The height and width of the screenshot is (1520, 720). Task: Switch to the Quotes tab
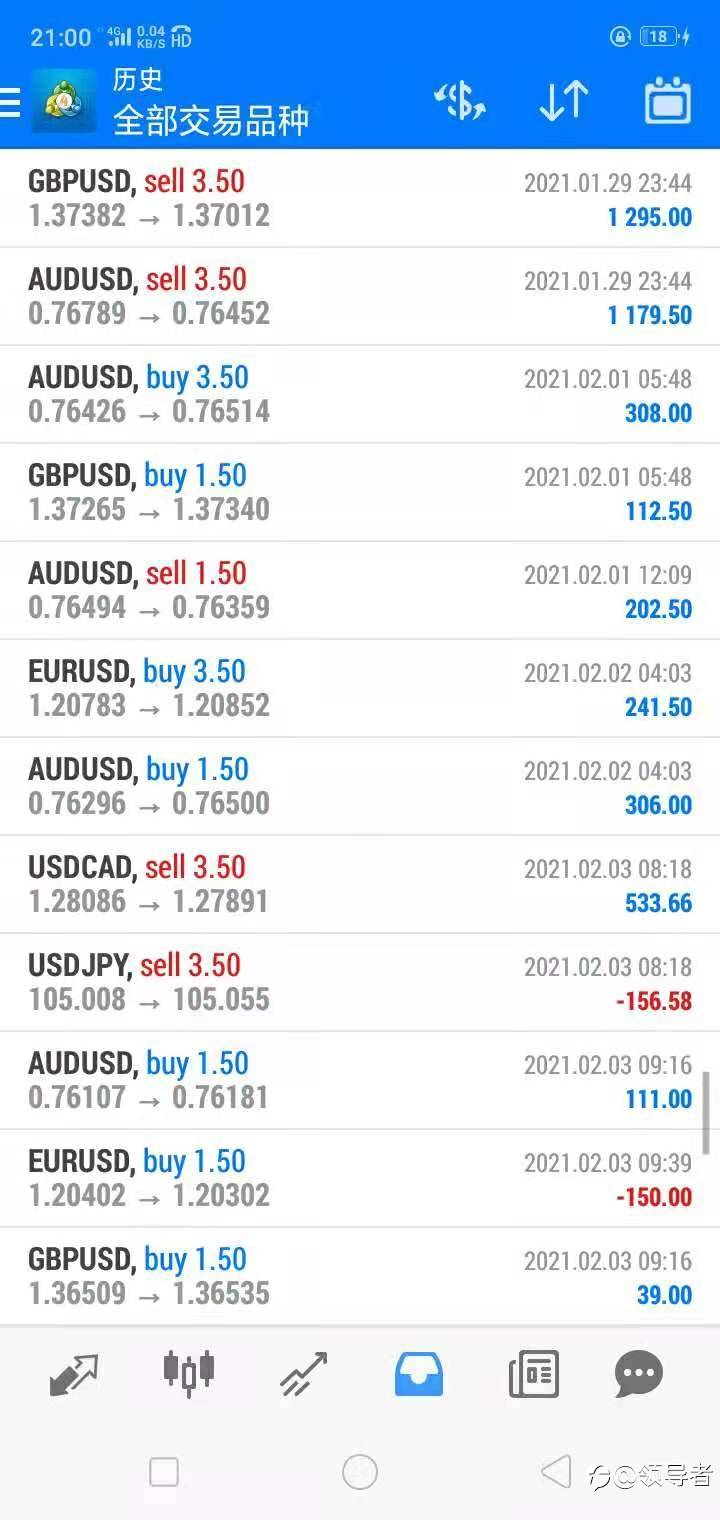coord(74,1374)
